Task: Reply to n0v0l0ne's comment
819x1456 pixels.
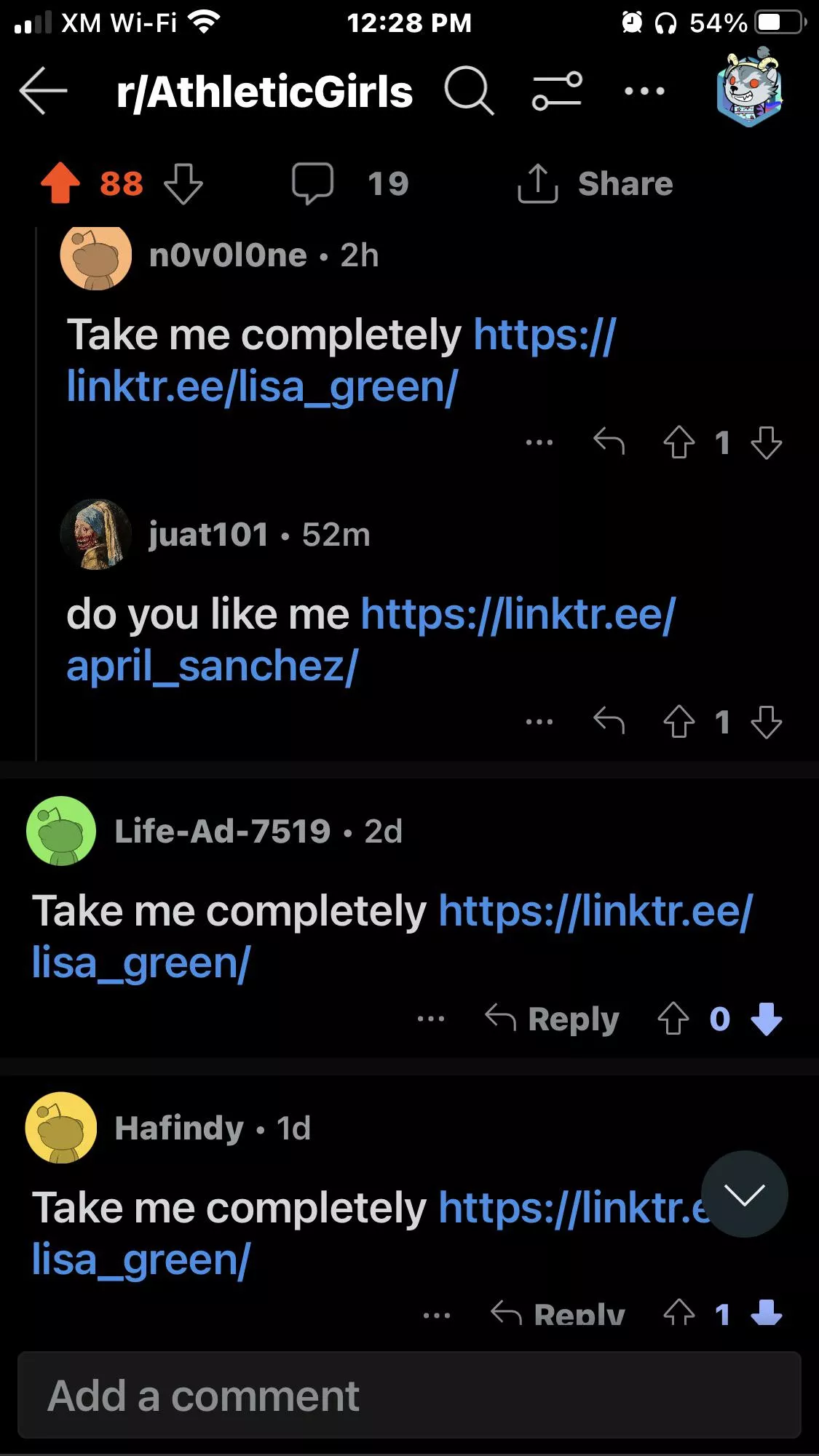Action: click(x=609, y=442)
